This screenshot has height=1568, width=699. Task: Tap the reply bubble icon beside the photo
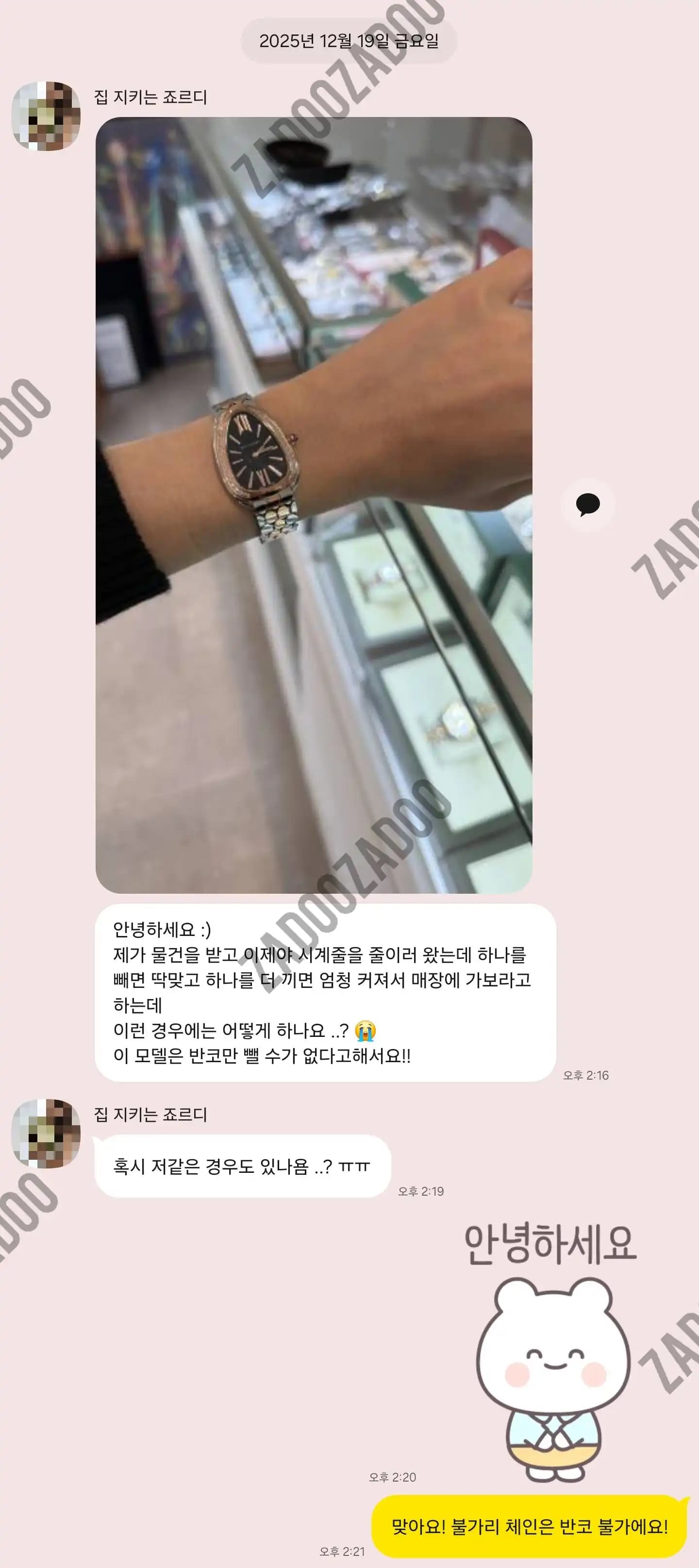pos(587,504)
